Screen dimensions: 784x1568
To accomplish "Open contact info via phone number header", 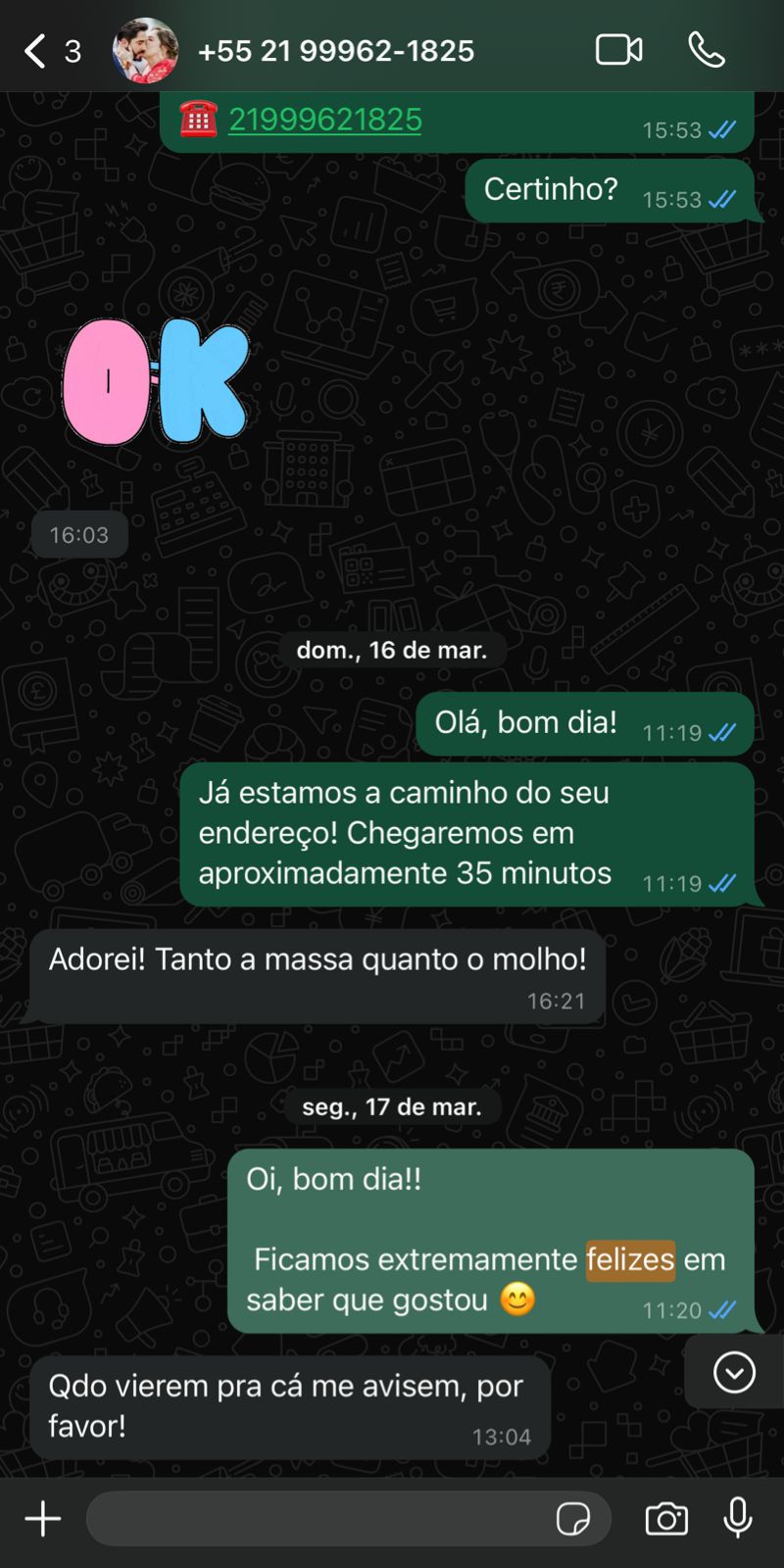I will click(x=335, y=51).
